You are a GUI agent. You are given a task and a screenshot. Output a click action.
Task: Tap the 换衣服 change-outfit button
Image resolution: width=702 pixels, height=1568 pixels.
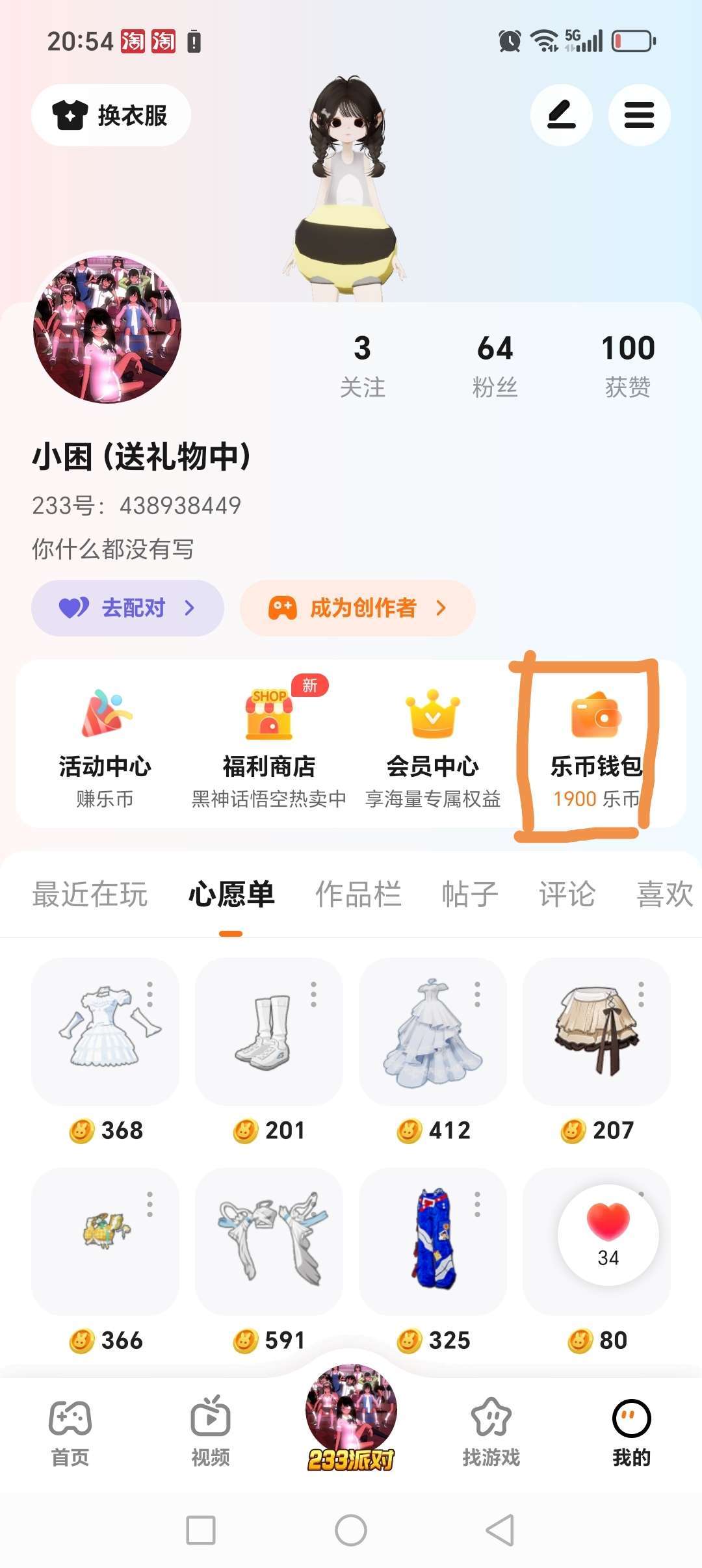pos(111,115)
